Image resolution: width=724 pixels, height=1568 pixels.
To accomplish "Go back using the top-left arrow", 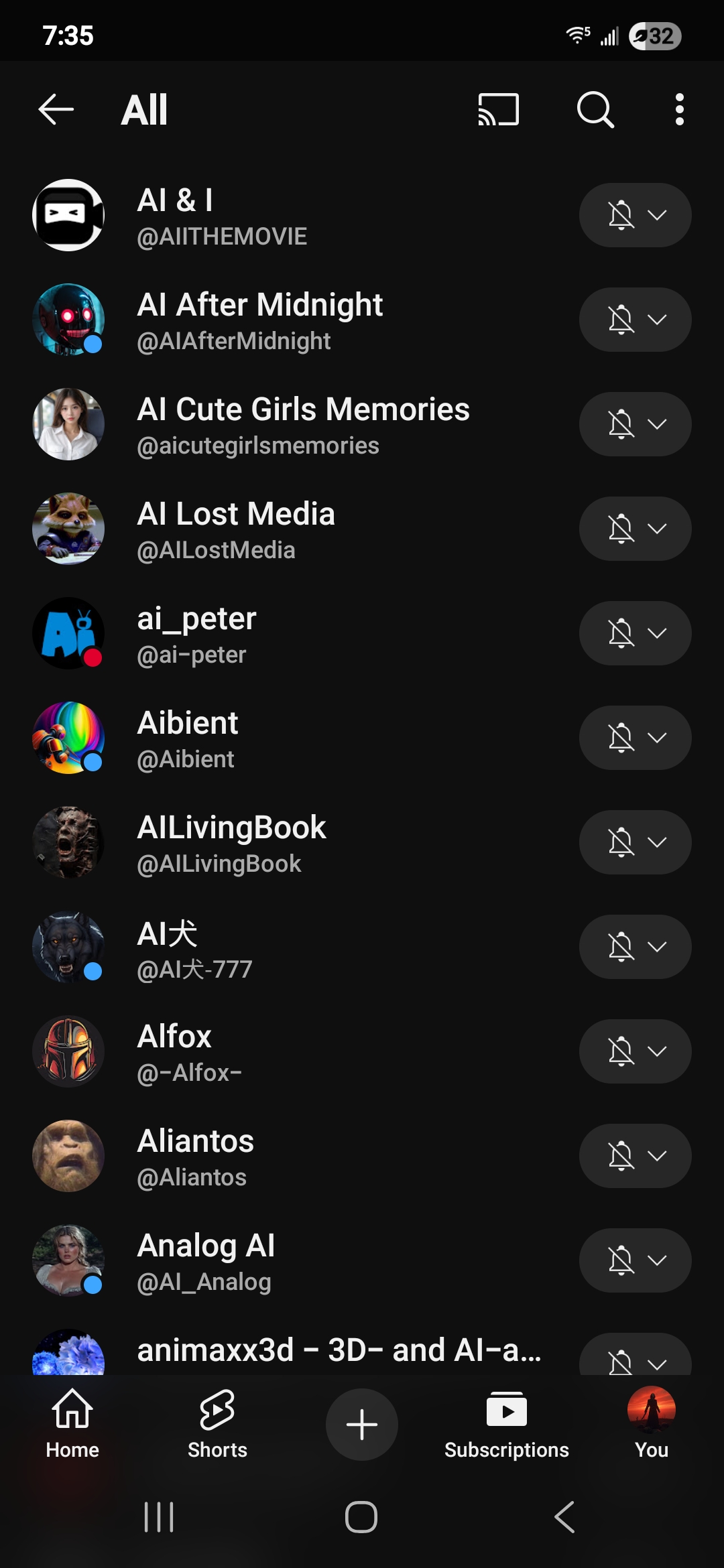I will tap(56, 109).
